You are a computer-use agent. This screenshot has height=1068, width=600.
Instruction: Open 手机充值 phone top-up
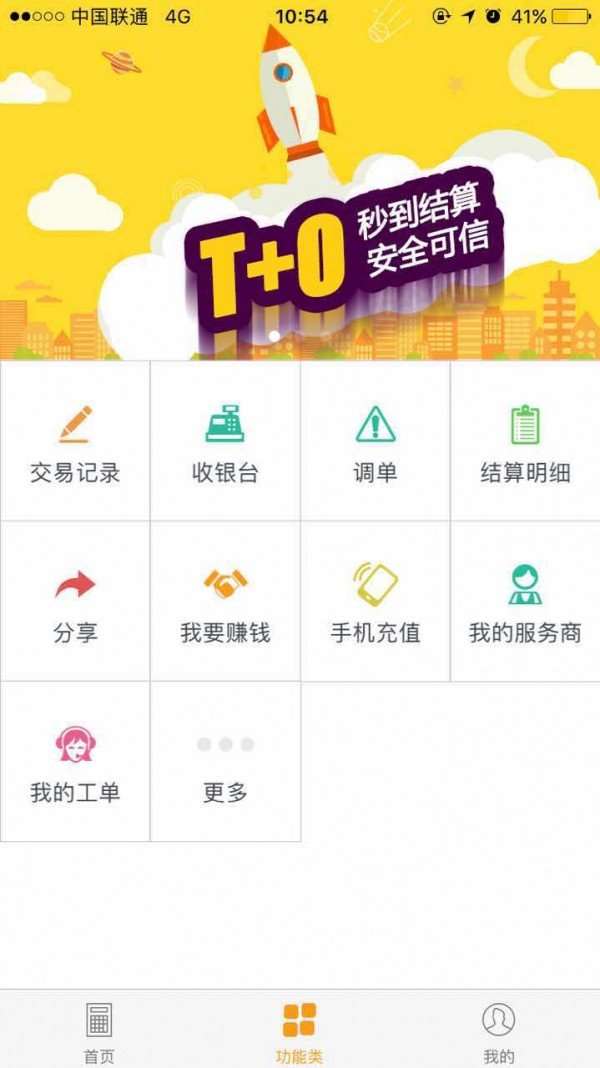(x=375, y=602)
